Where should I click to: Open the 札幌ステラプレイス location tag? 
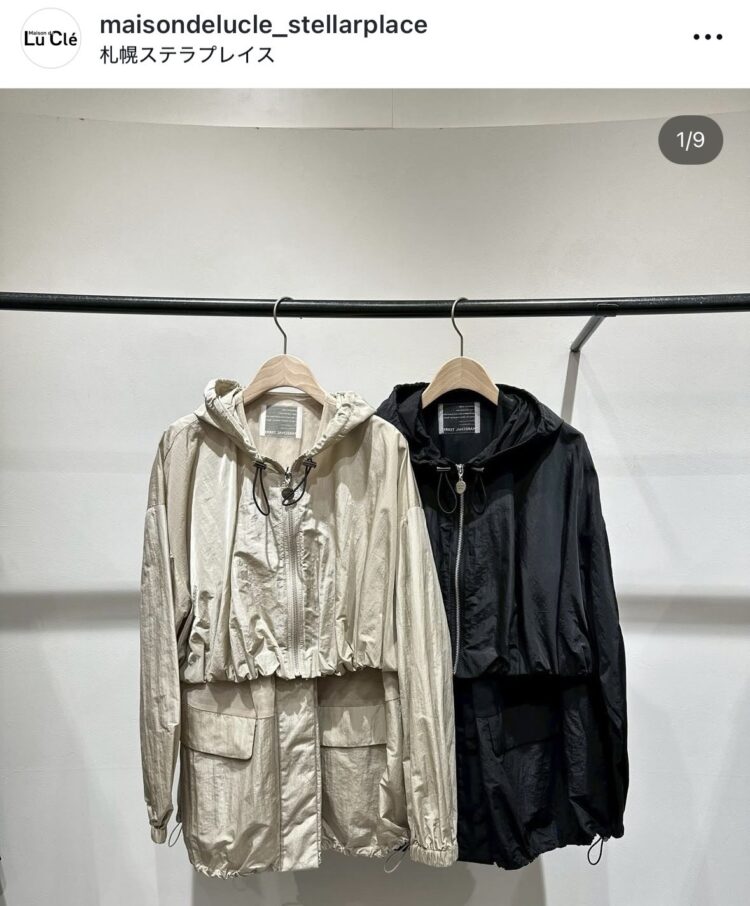click(x=187, y=55)
